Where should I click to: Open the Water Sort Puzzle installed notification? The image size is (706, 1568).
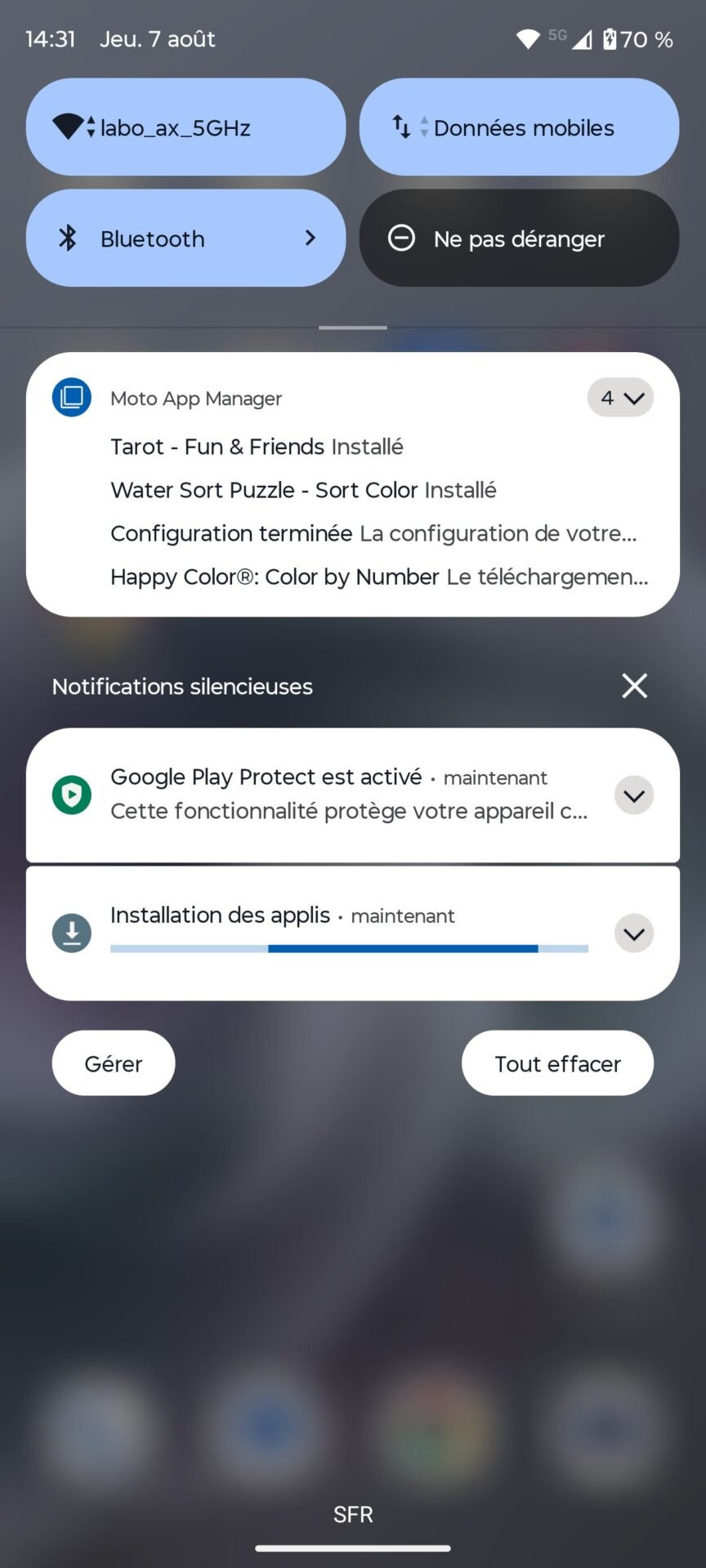303,490
